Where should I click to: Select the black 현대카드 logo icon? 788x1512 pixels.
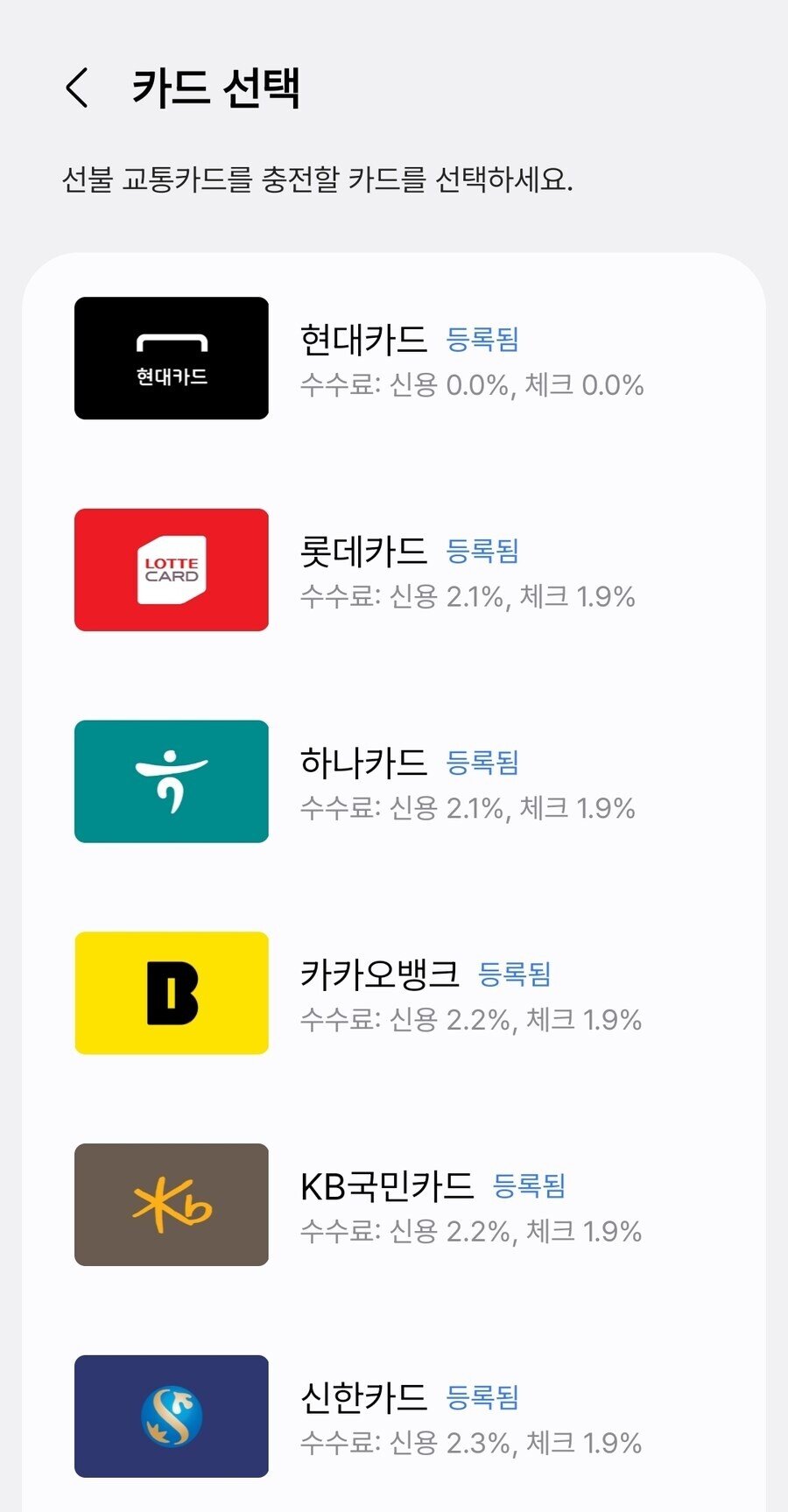170,359
